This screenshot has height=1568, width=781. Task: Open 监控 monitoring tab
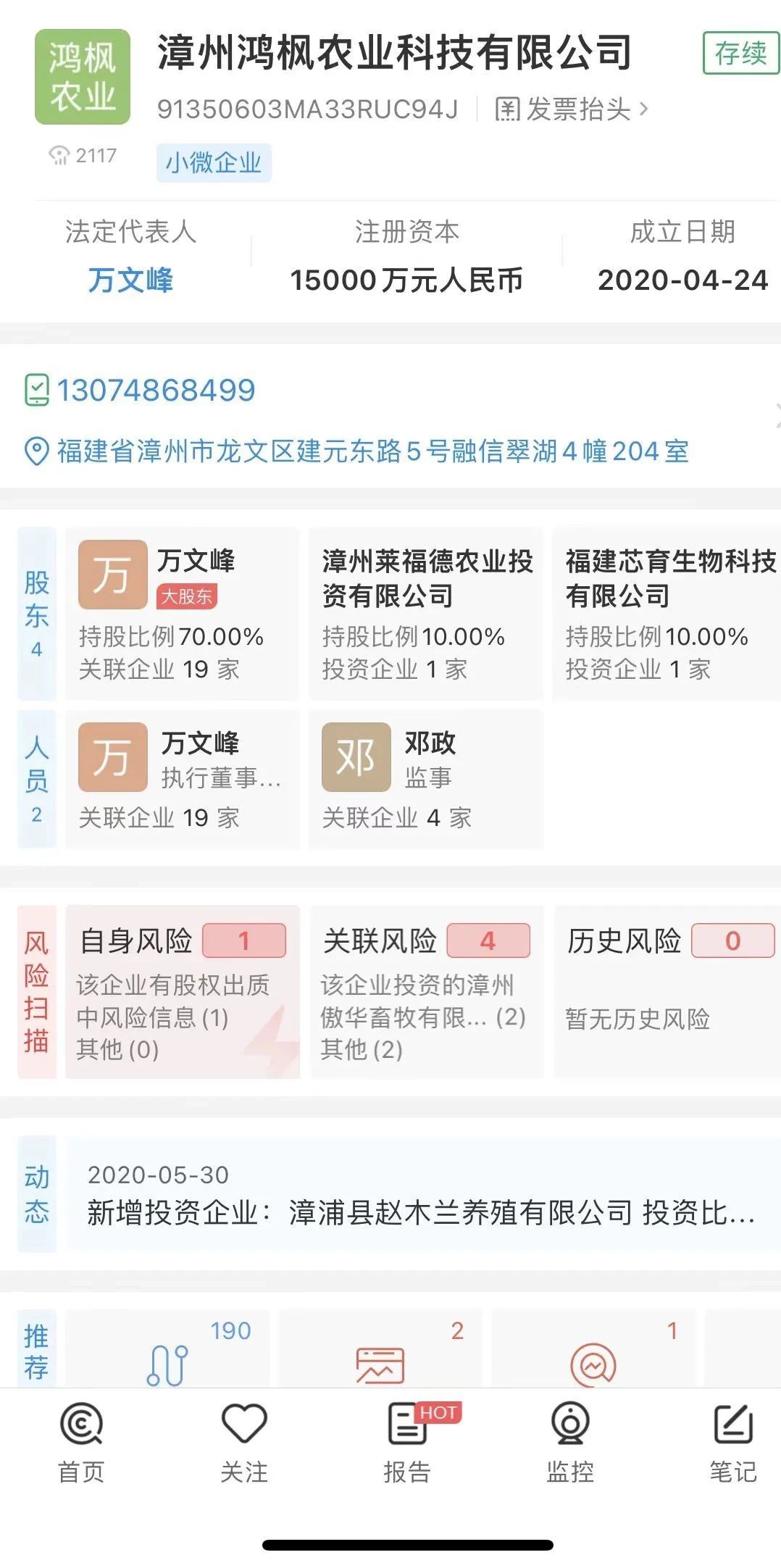pos(570,1443)
